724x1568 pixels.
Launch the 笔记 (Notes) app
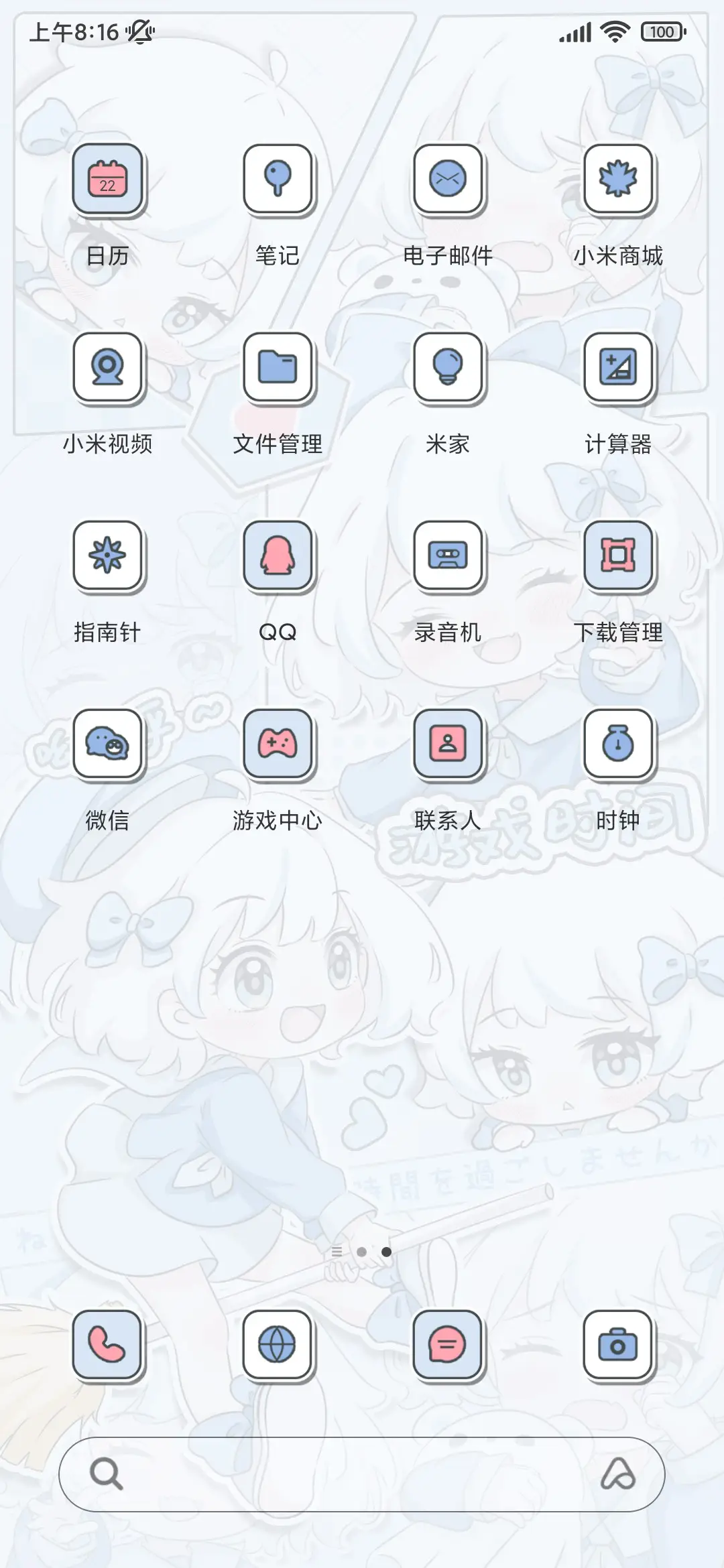pos(278,181)
